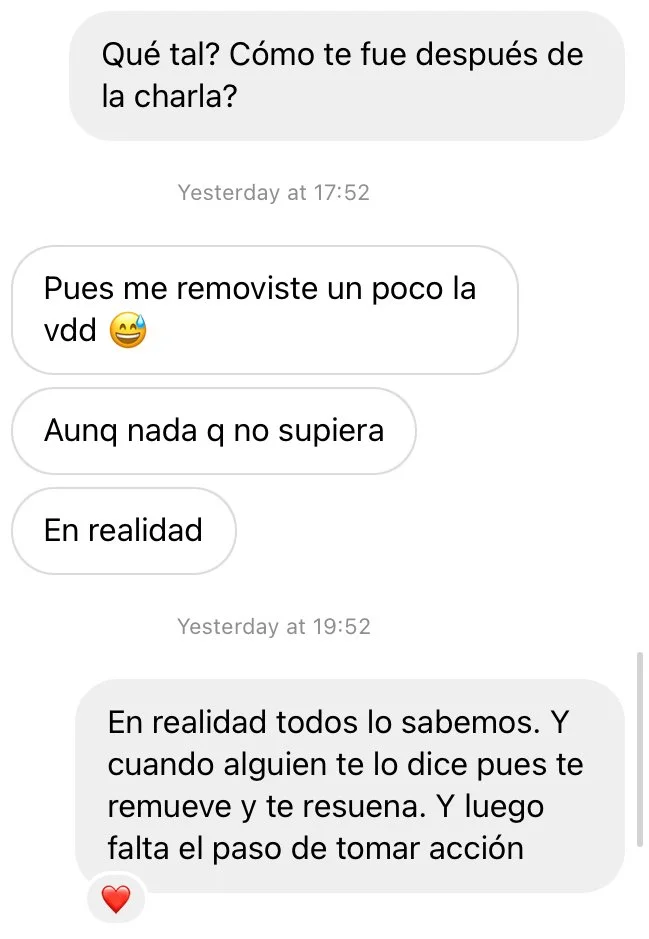649x939 pixels.
Task: Tap the 'Aunq nada q no supiera' message
Action: tap(214, 431)
